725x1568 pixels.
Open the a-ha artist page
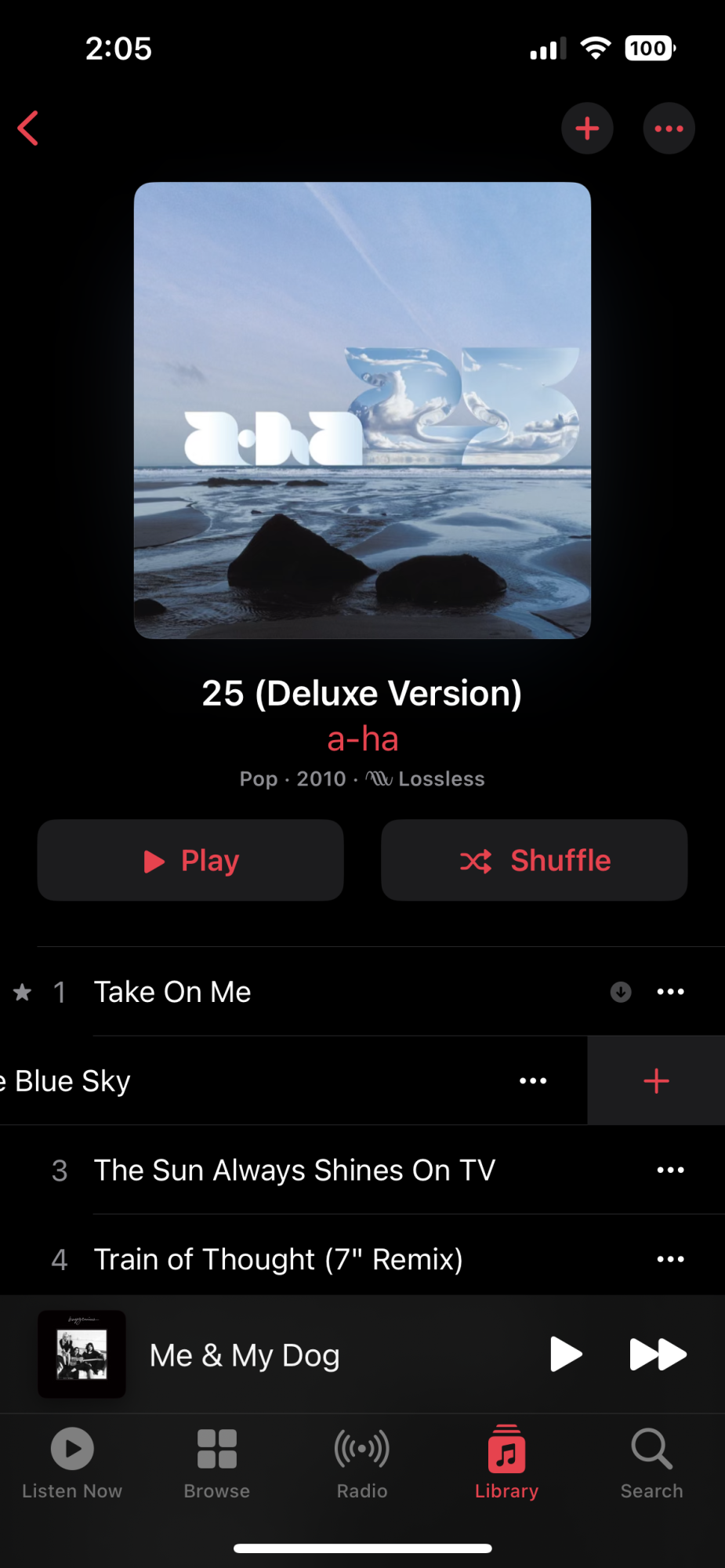pyautogui.click(x=363, y=739)
